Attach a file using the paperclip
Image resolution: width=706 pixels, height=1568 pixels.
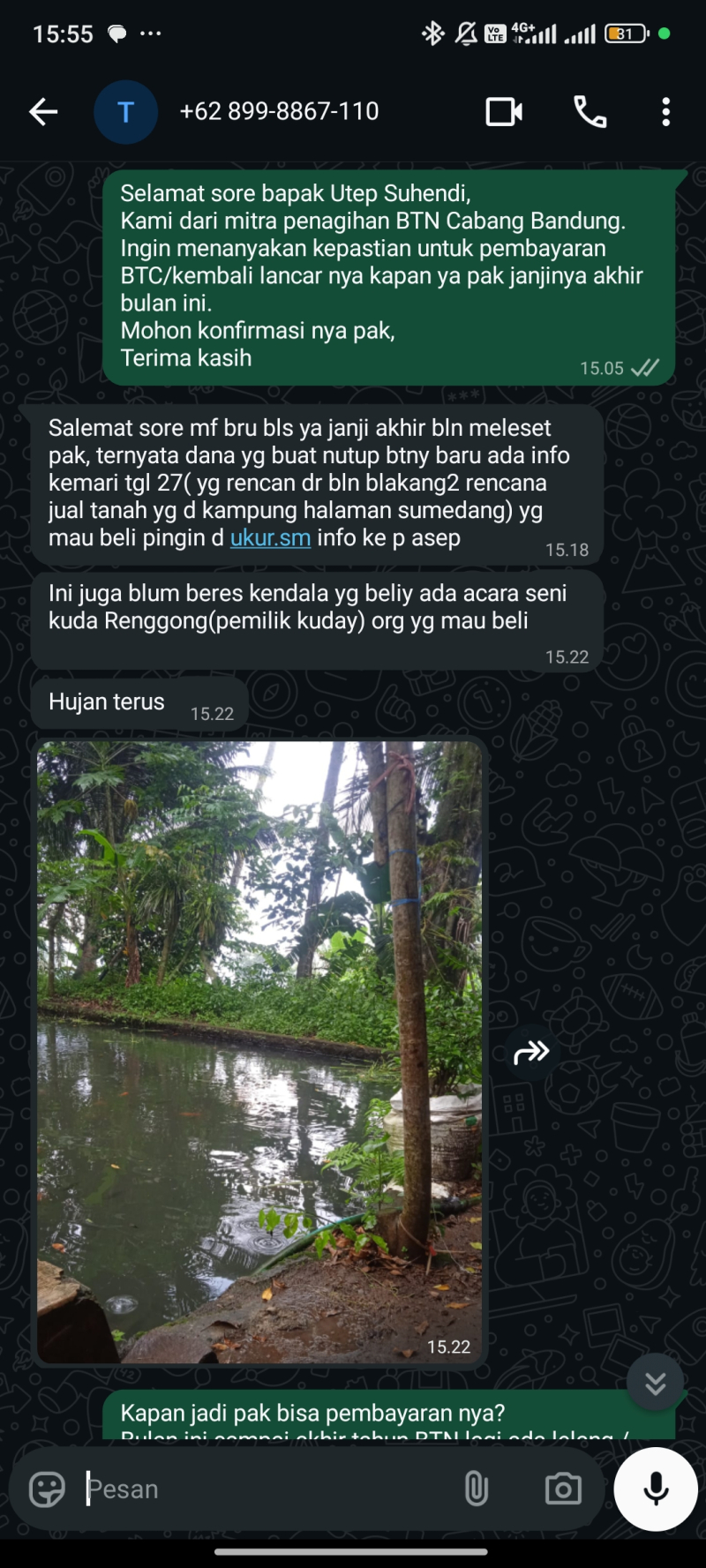[477, 1489]
